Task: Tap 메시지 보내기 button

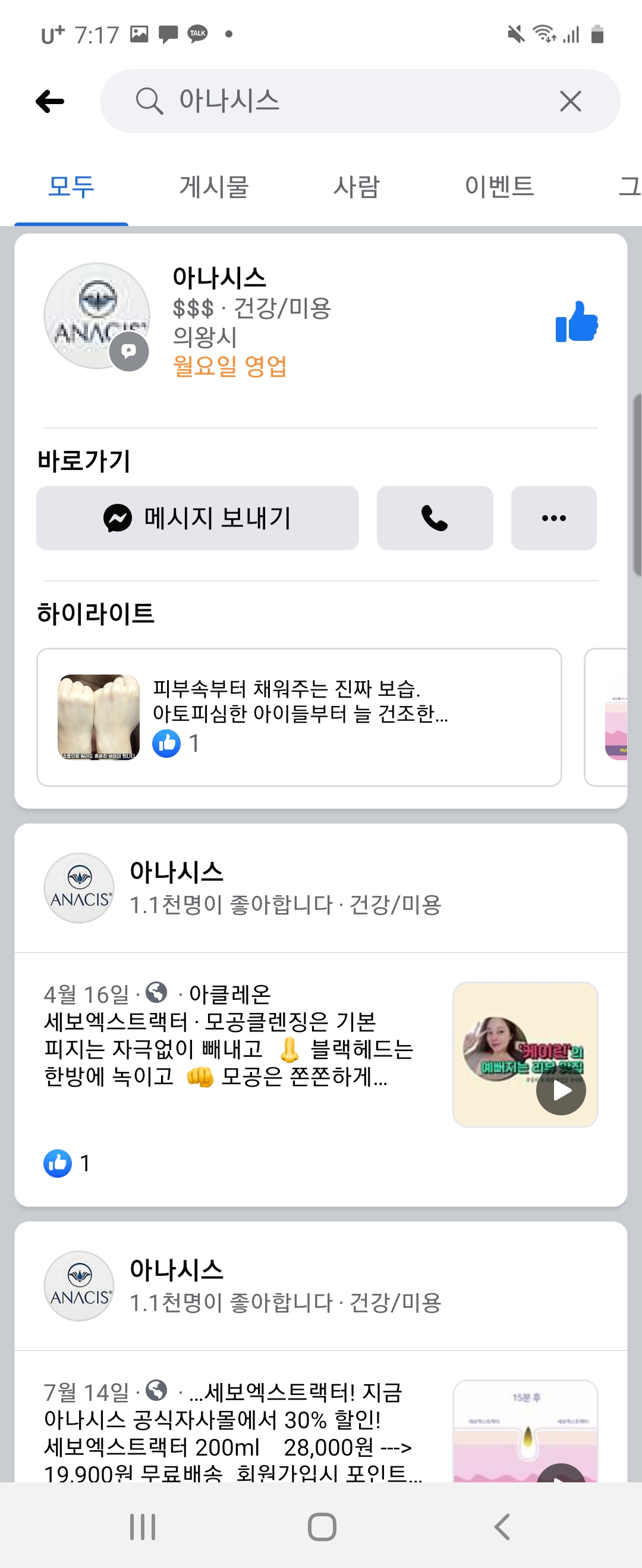Action: (x=197, y=518)
